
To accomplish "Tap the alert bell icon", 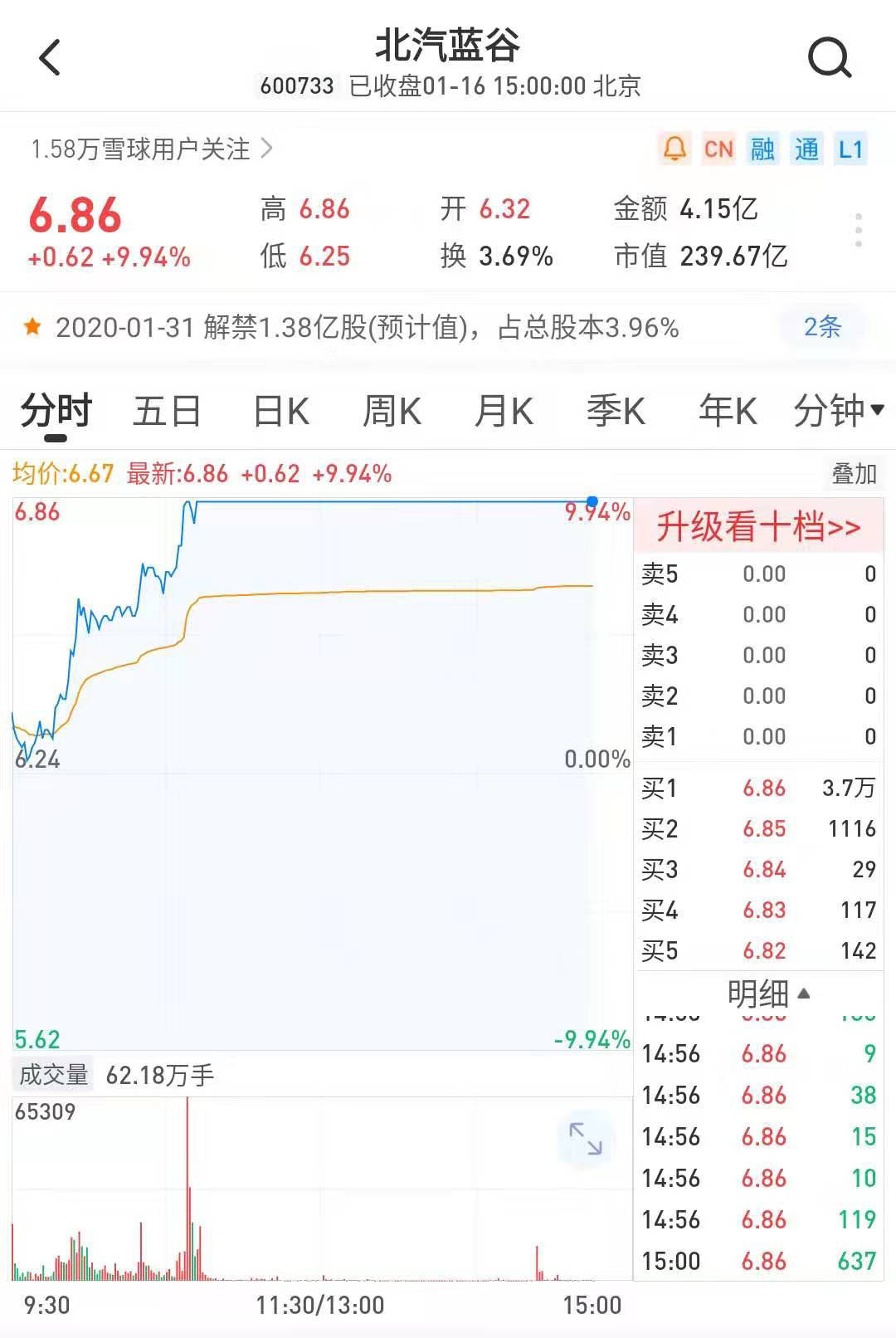I will 674,149.
